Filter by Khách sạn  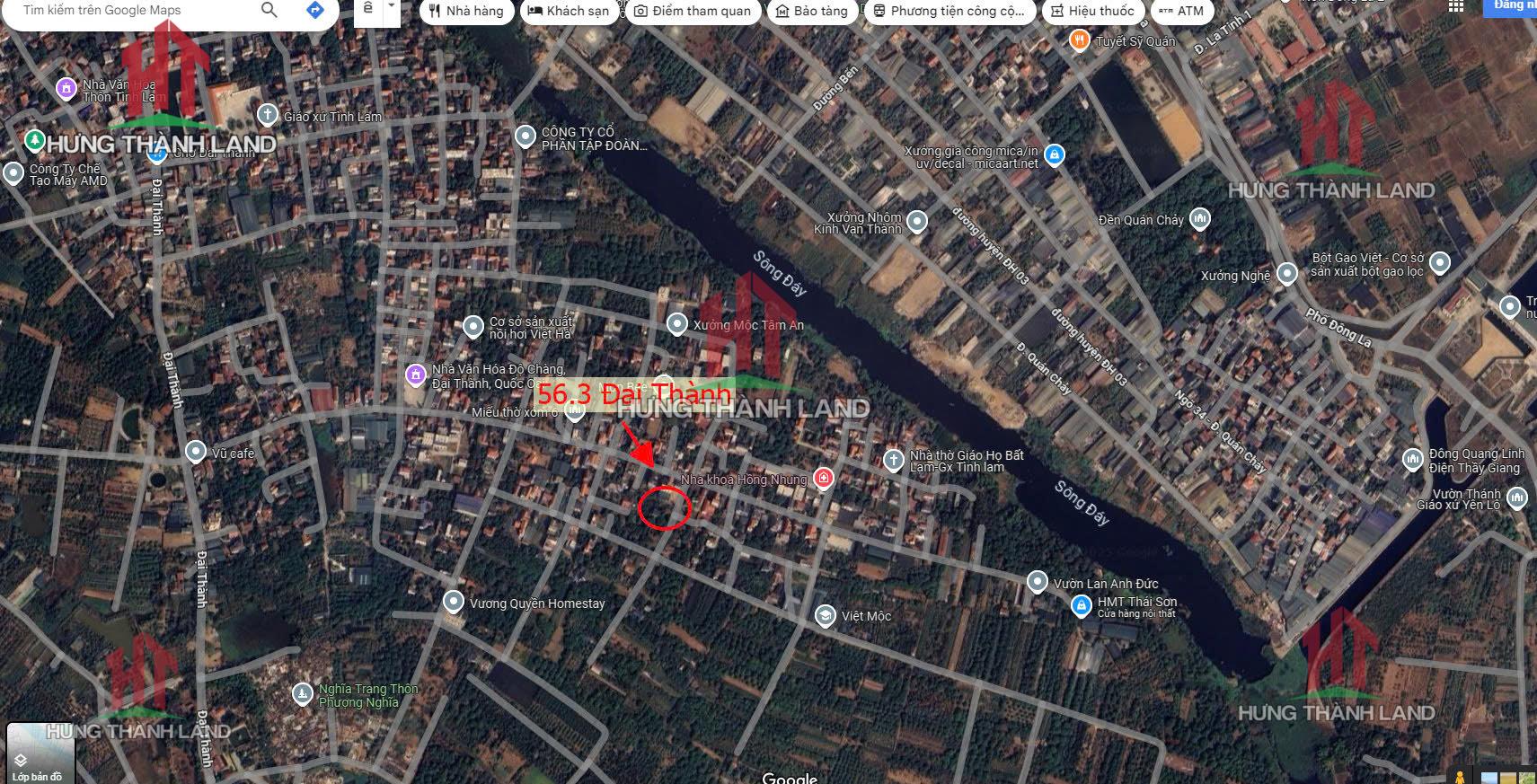click(x=568, y=12)
